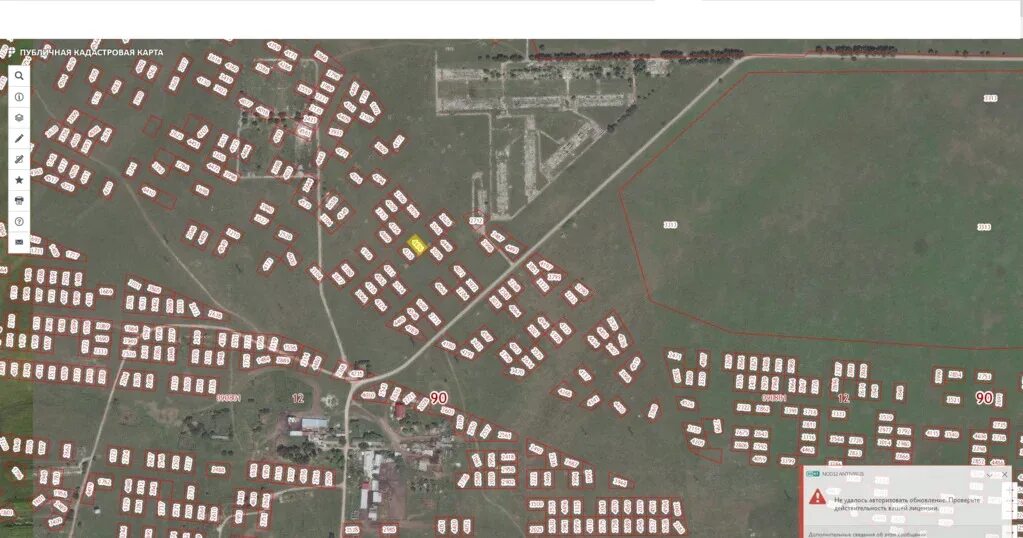
Task: Select the yellow highlighted land parcel
Action: (x=418, y=245)
